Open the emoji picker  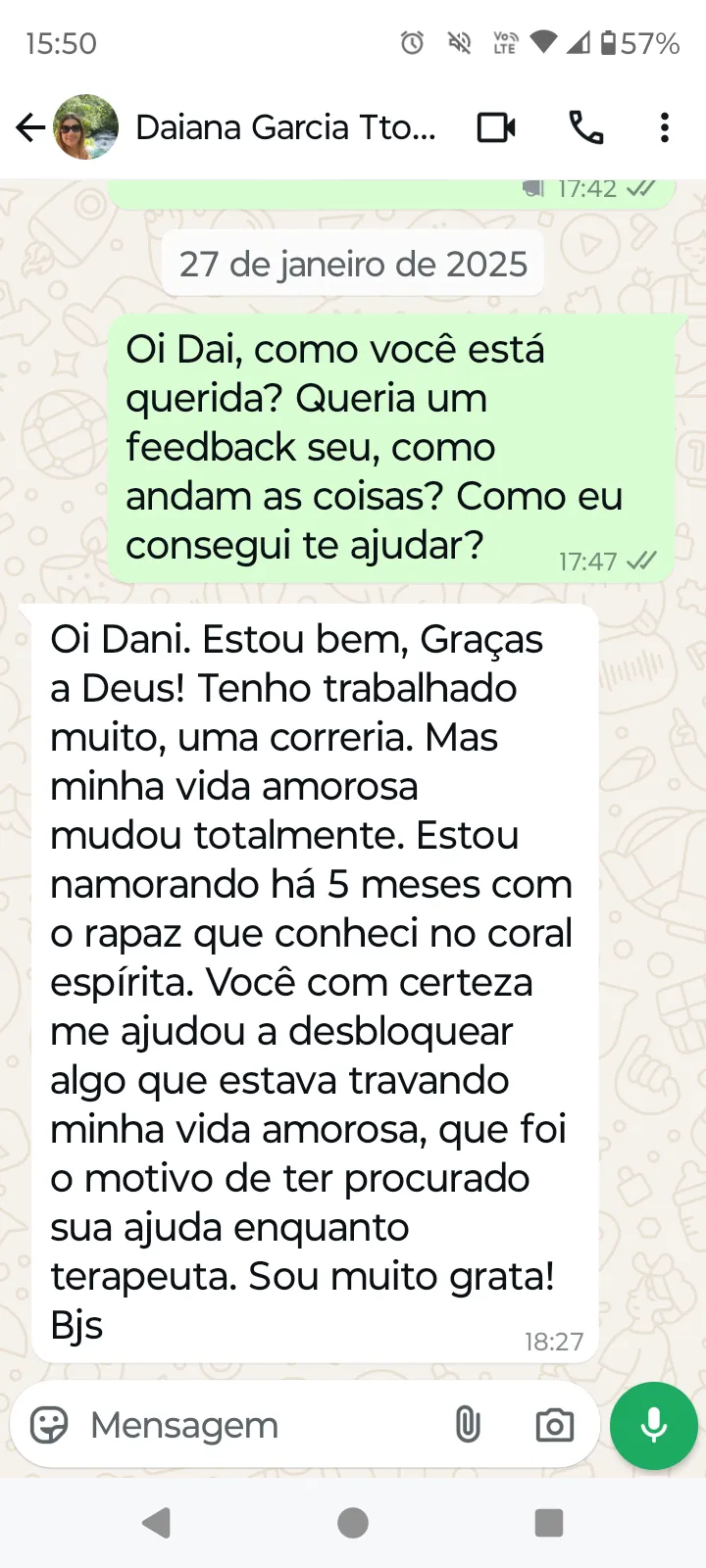point(49,1425)
